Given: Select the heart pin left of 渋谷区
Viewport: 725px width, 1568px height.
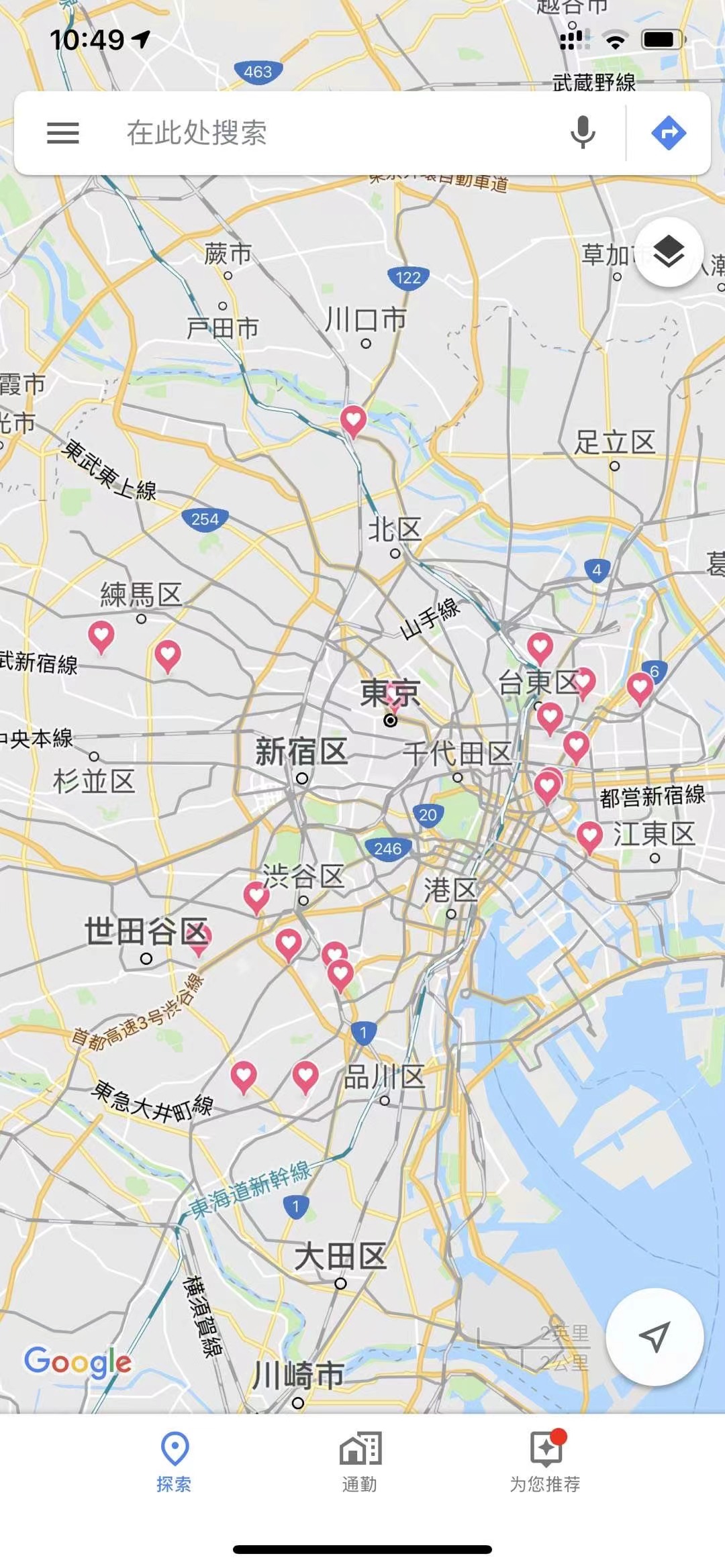Looking at the screenshot, I should pyautogui.click(x=256, y=896).
